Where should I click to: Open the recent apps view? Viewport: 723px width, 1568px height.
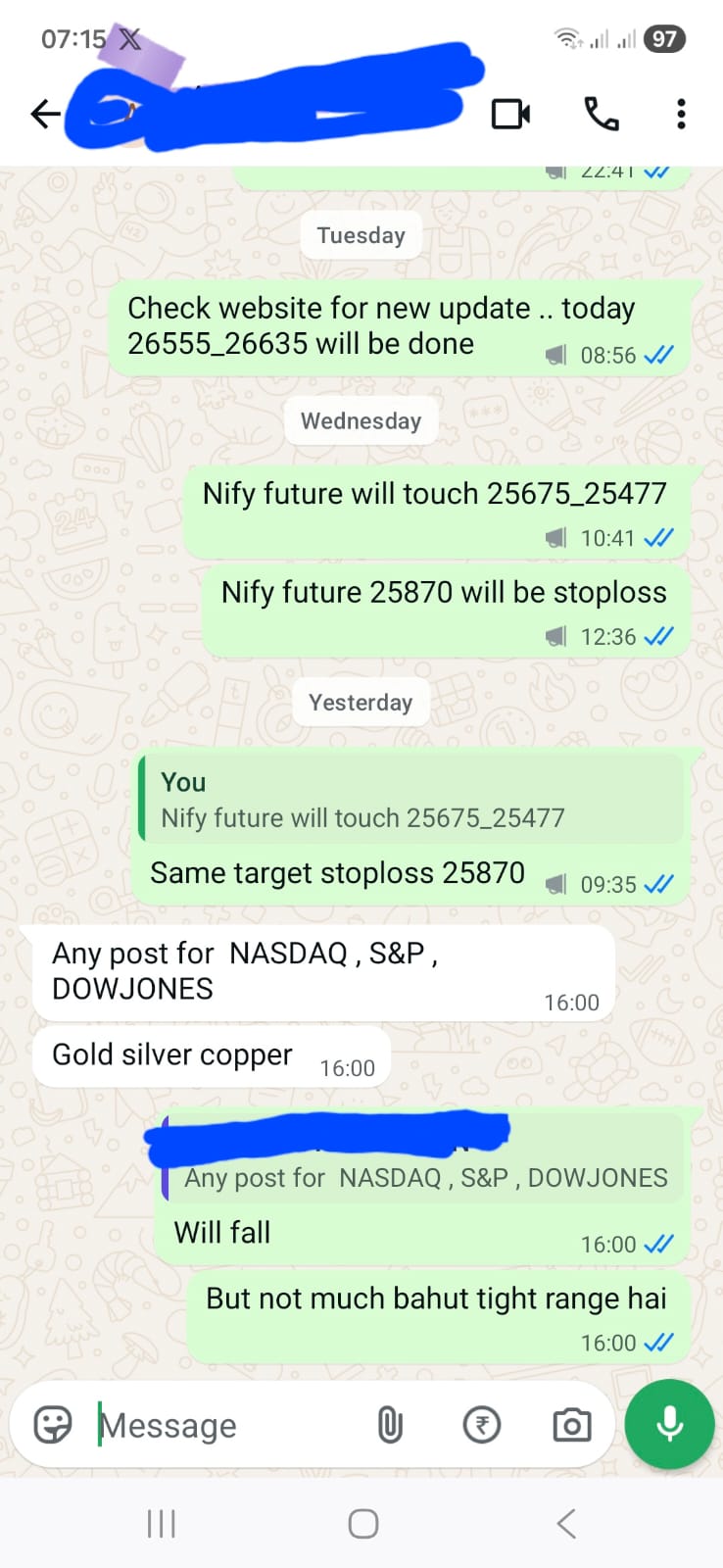coord(161,1524)
